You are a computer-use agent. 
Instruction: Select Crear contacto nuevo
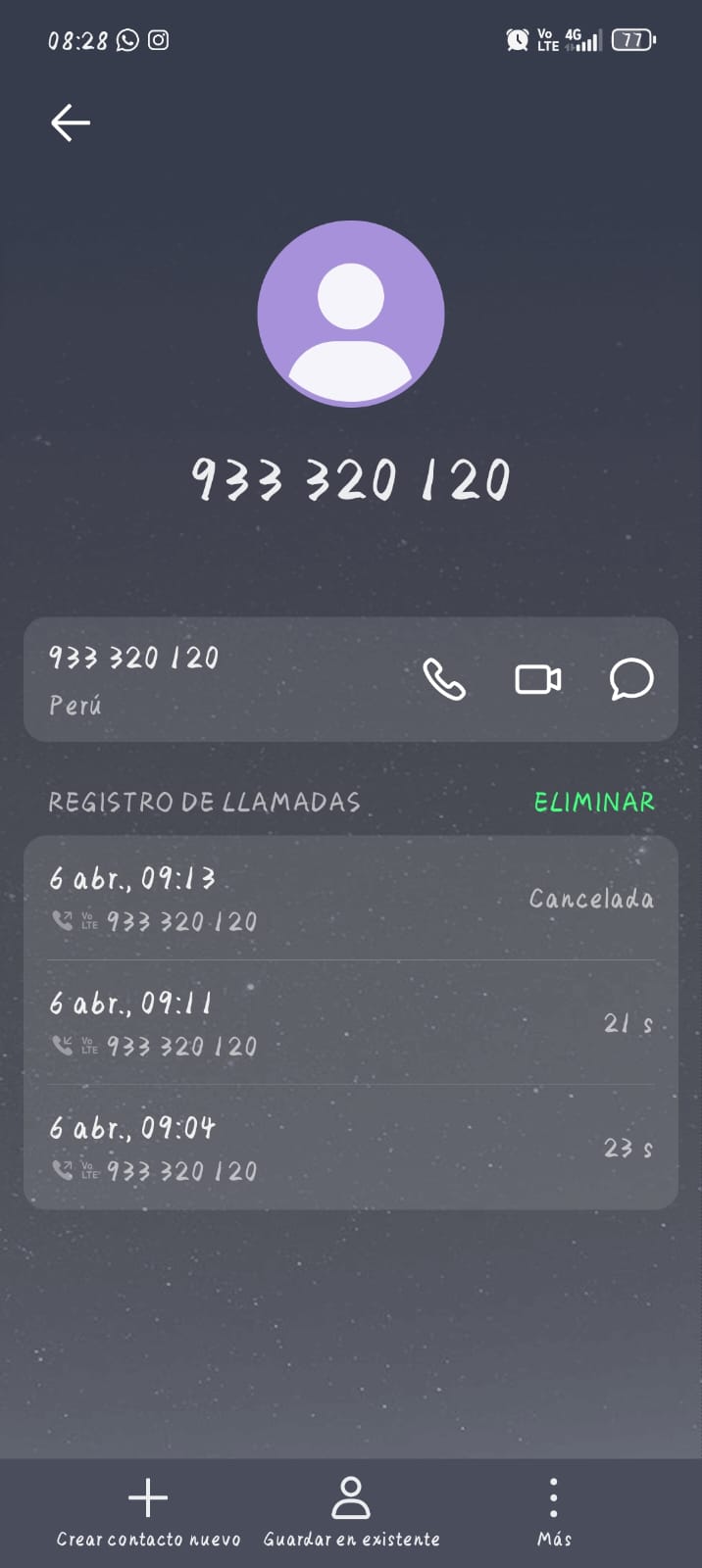coord(148,1512)
